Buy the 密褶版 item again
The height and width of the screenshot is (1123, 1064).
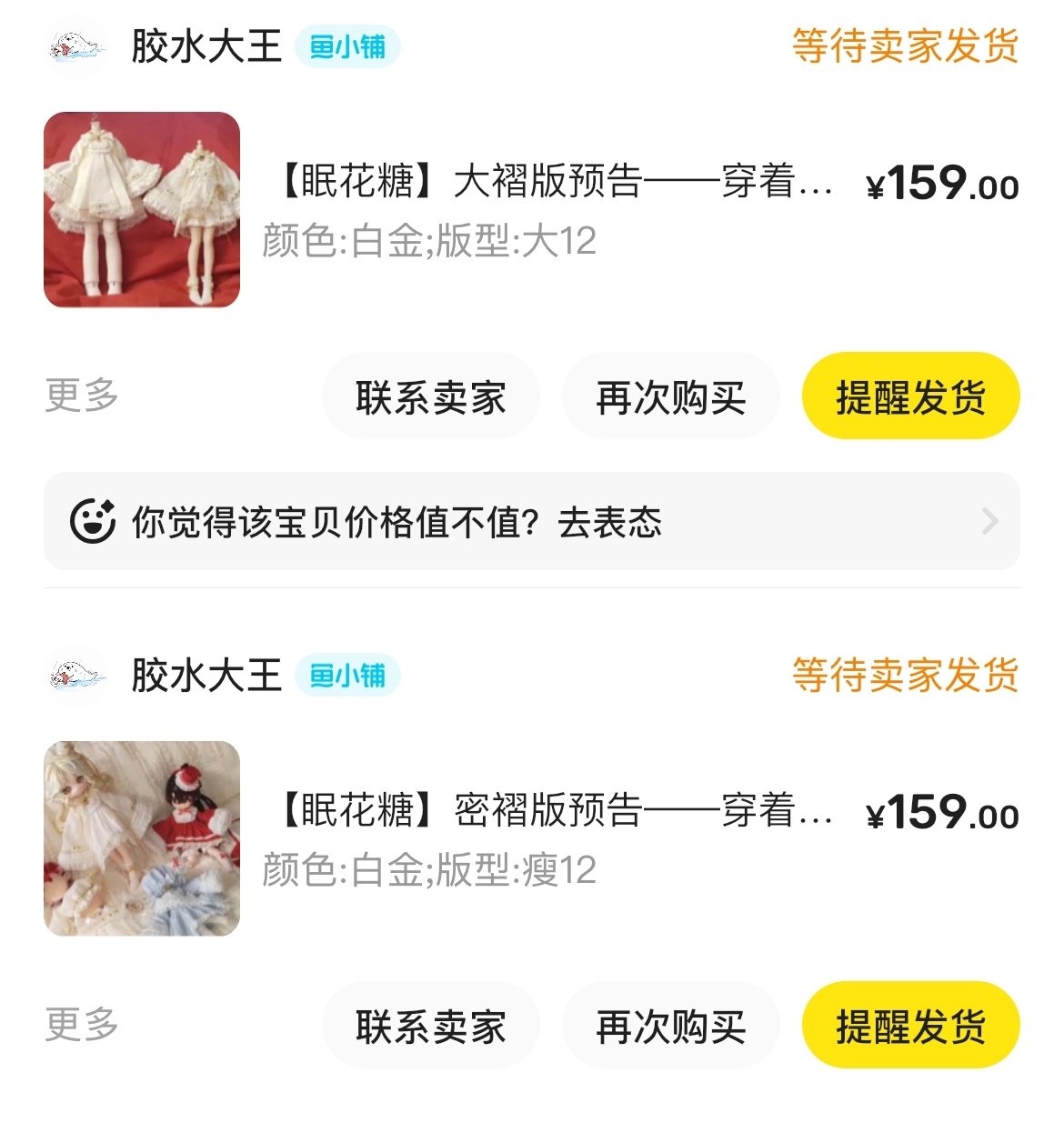[671, 1026]
